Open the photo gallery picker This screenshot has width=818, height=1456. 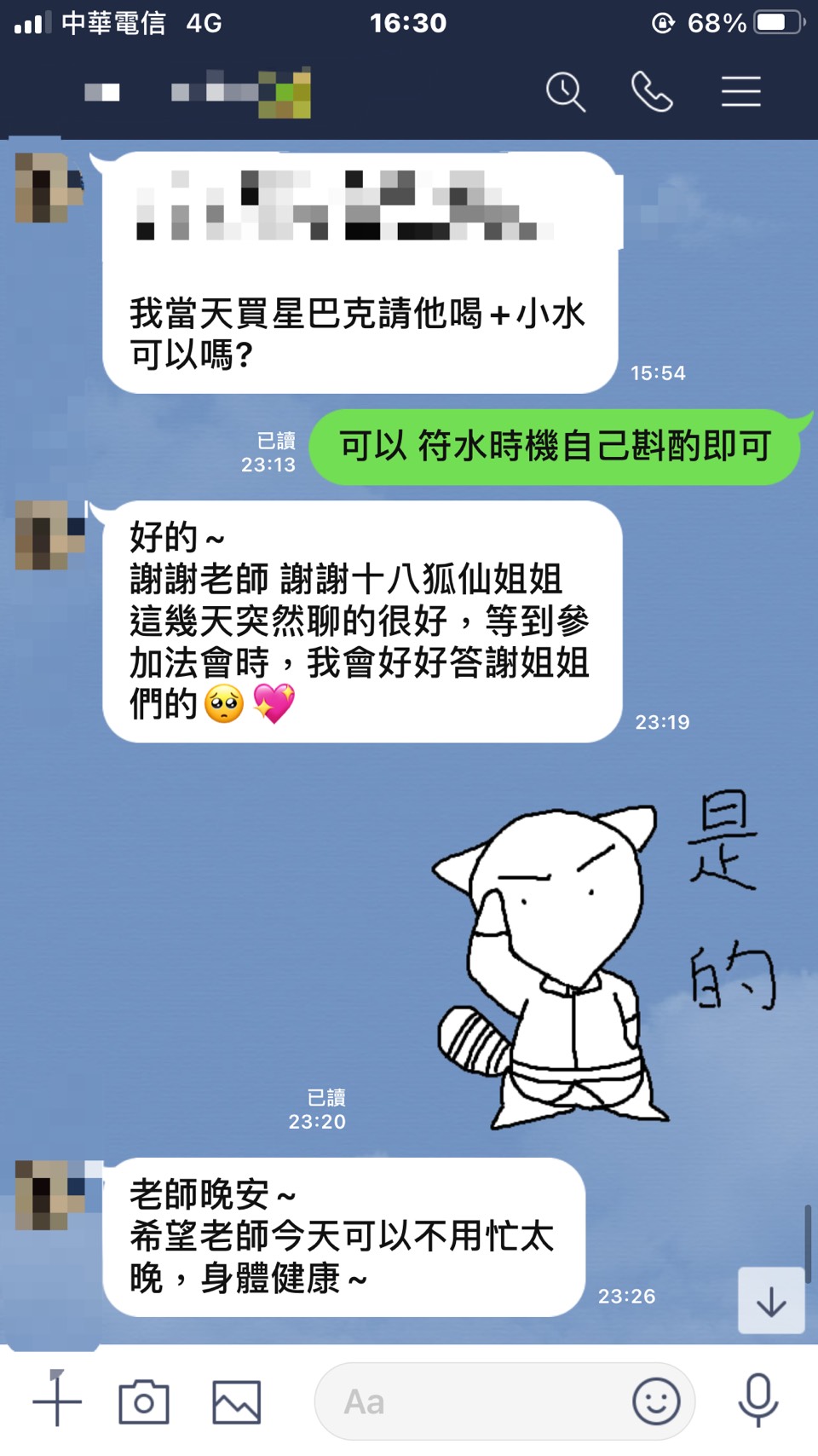pos(236,1401)
